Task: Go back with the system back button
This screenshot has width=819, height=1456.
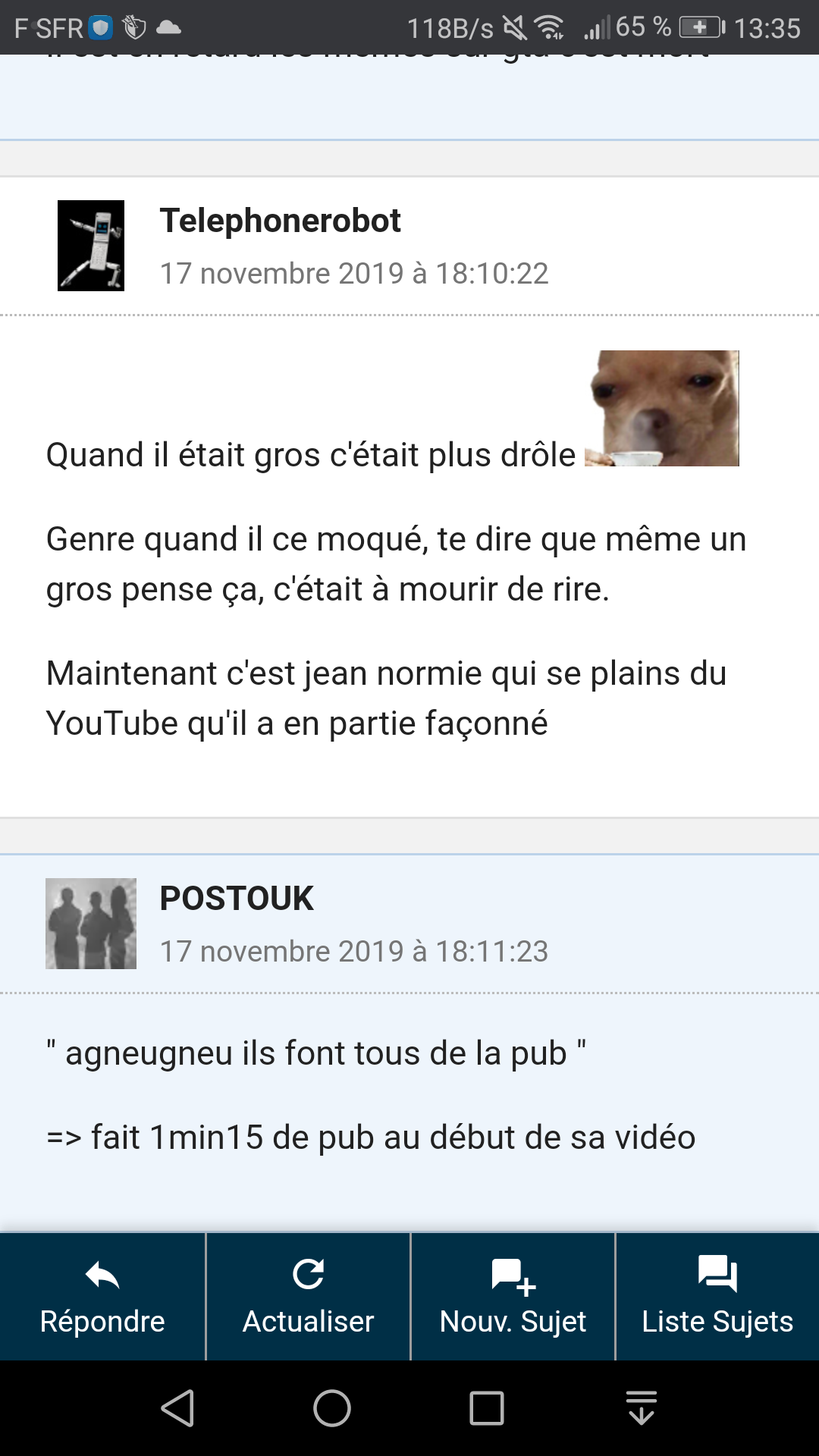Action: pos(177,1408)
